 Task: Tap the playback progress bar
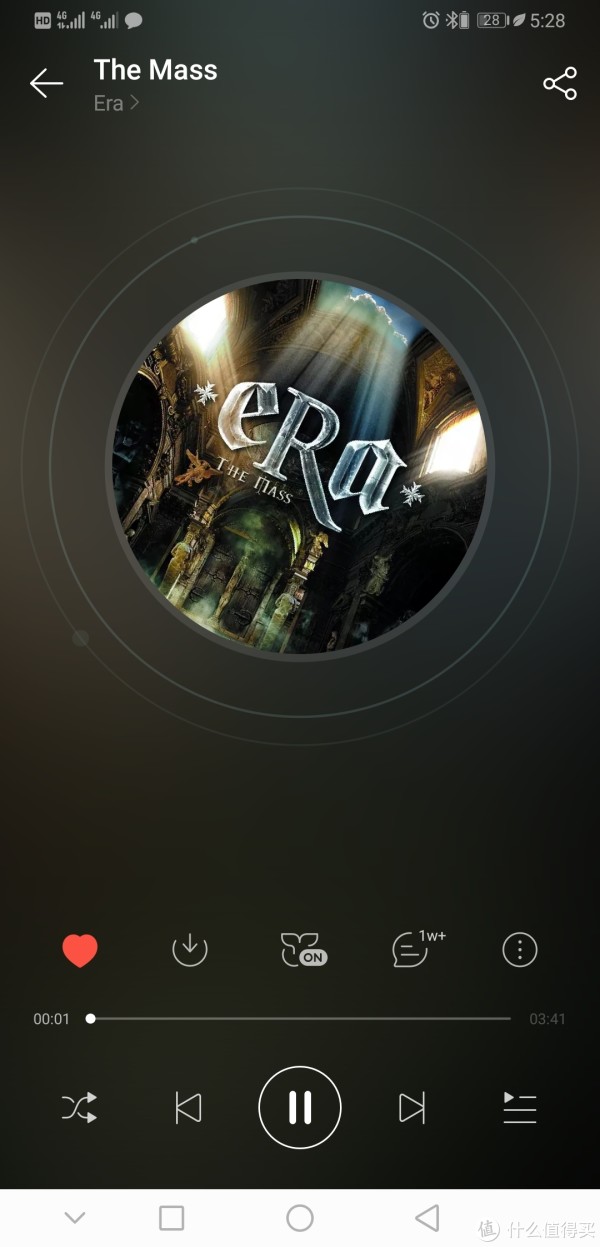pos(300,1019)
